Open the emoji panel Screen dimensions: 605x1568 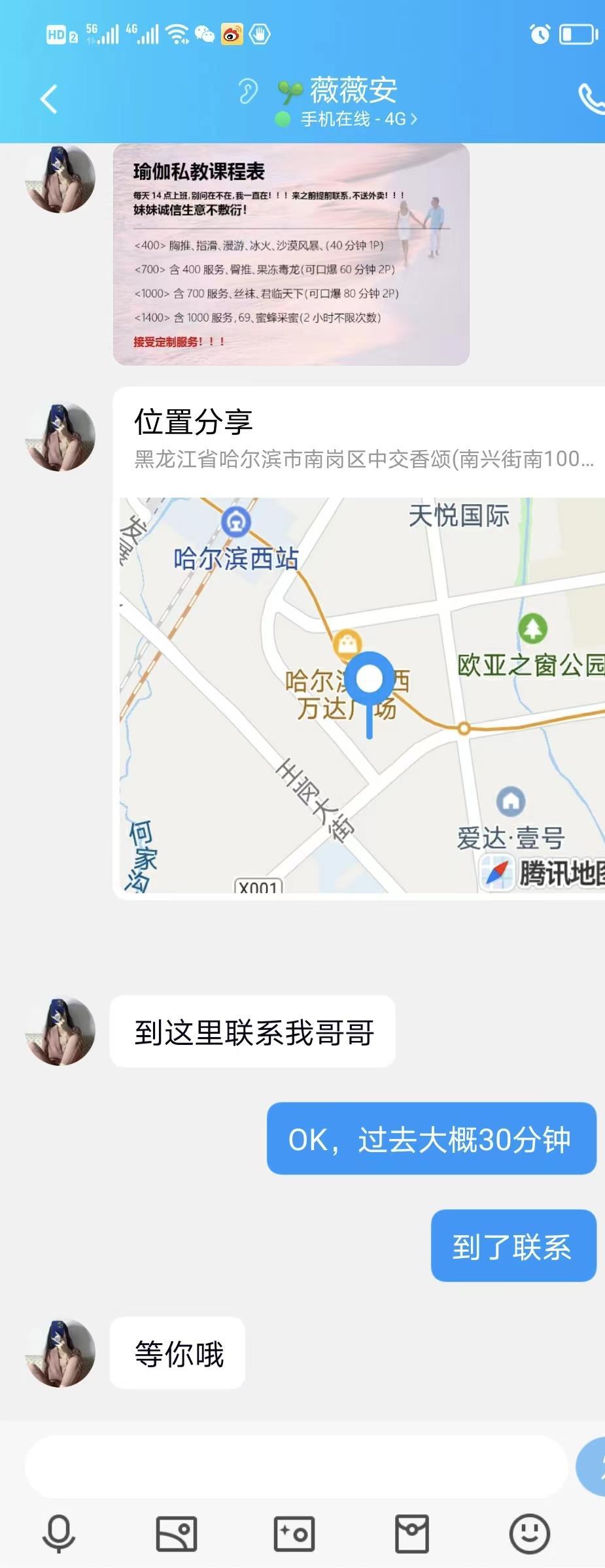pyautogui.click(x=529, y=1533)
